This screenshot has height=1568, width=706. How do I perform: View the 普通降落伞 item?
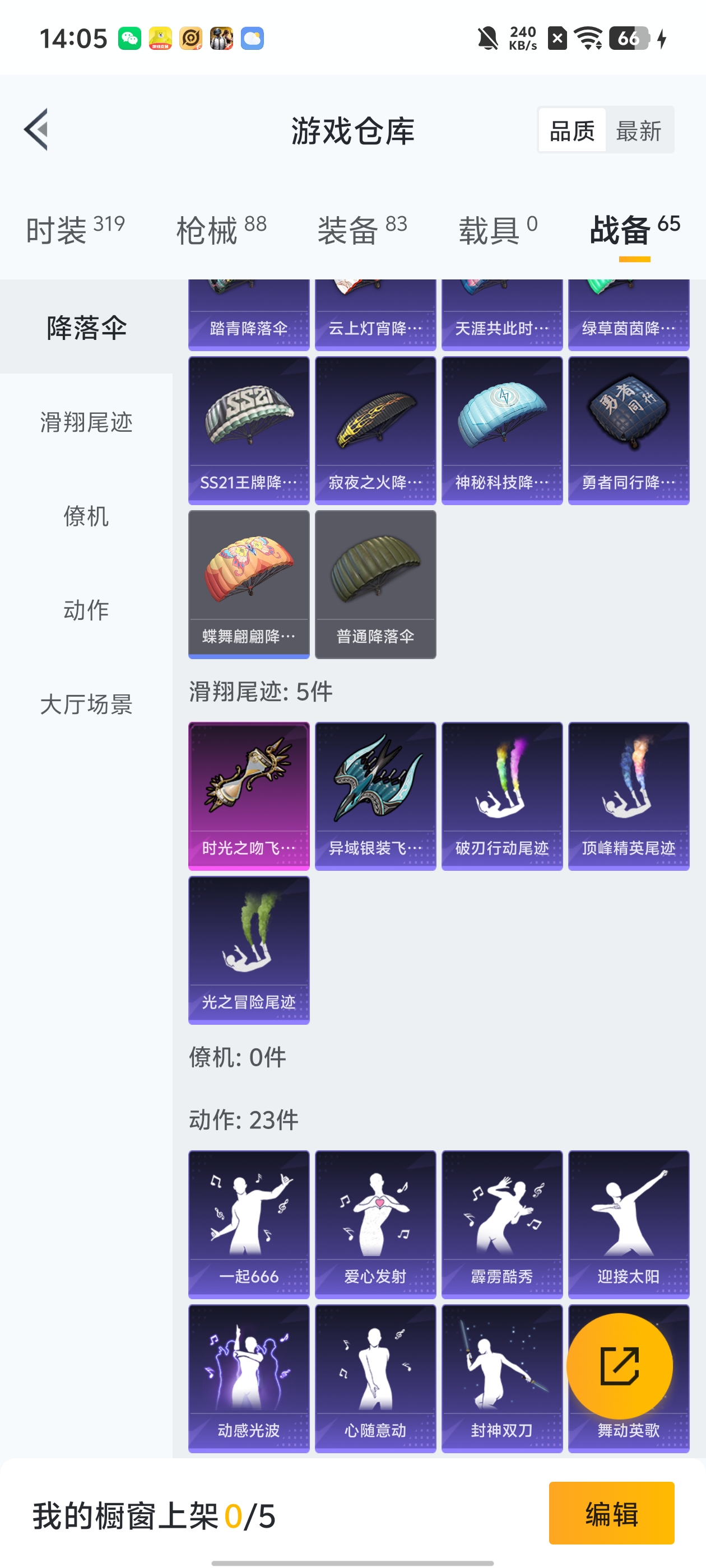375,584
